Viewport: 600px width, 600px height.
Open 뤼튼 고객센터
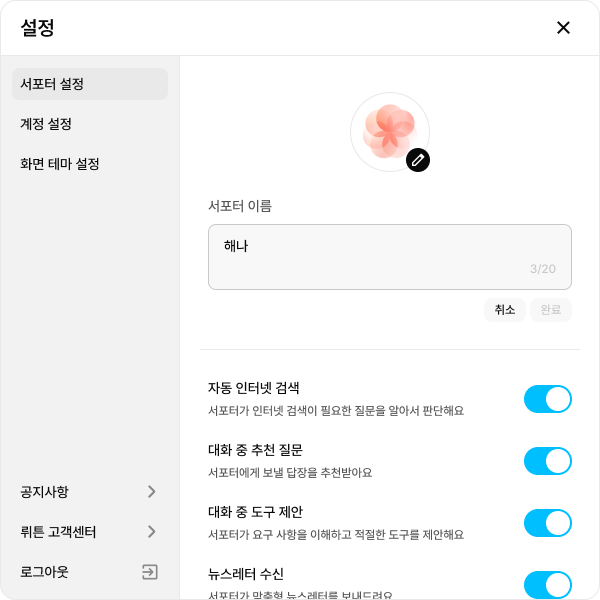point(90,532)
